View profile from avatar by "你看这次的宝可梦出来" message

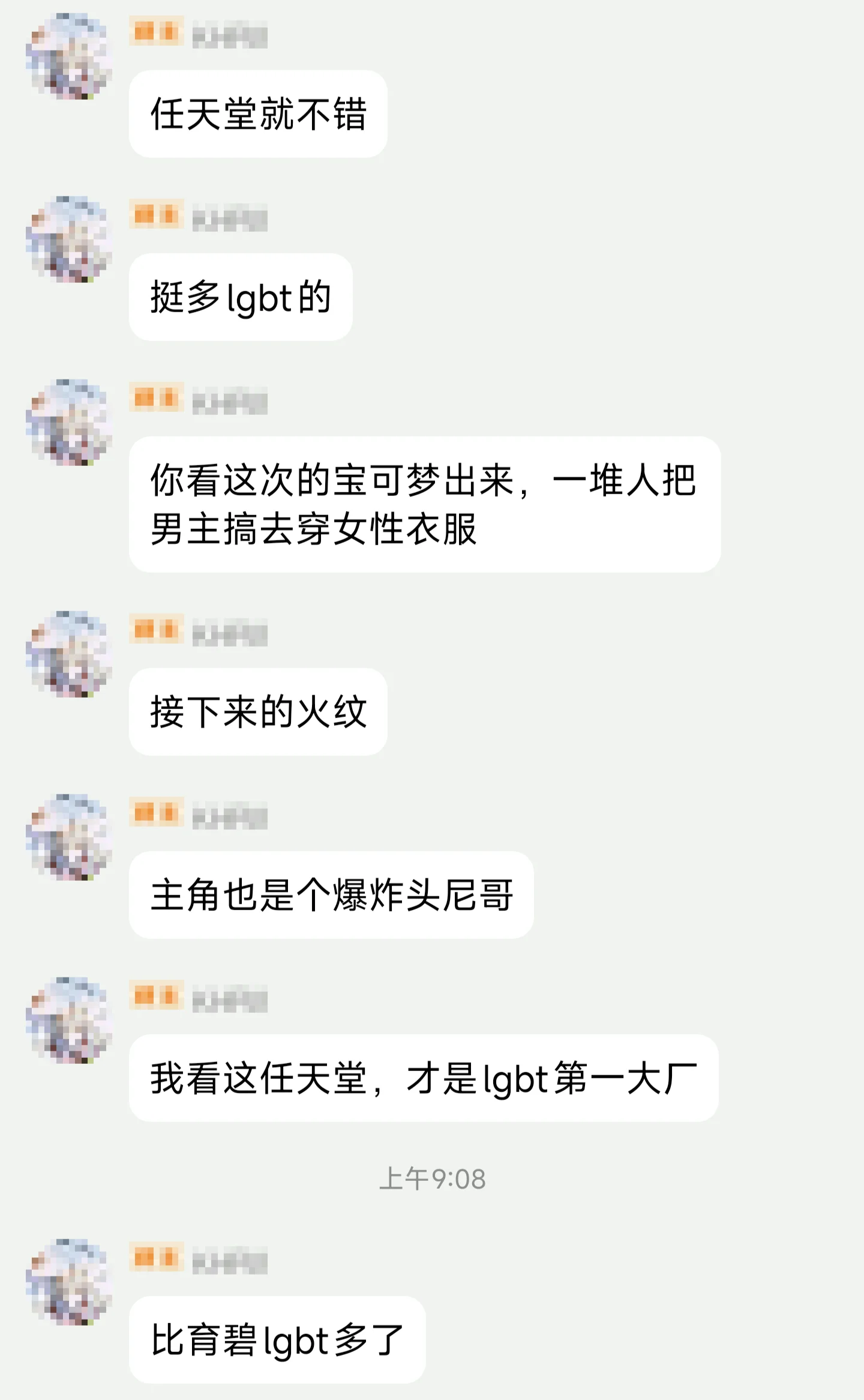point(69,422)
